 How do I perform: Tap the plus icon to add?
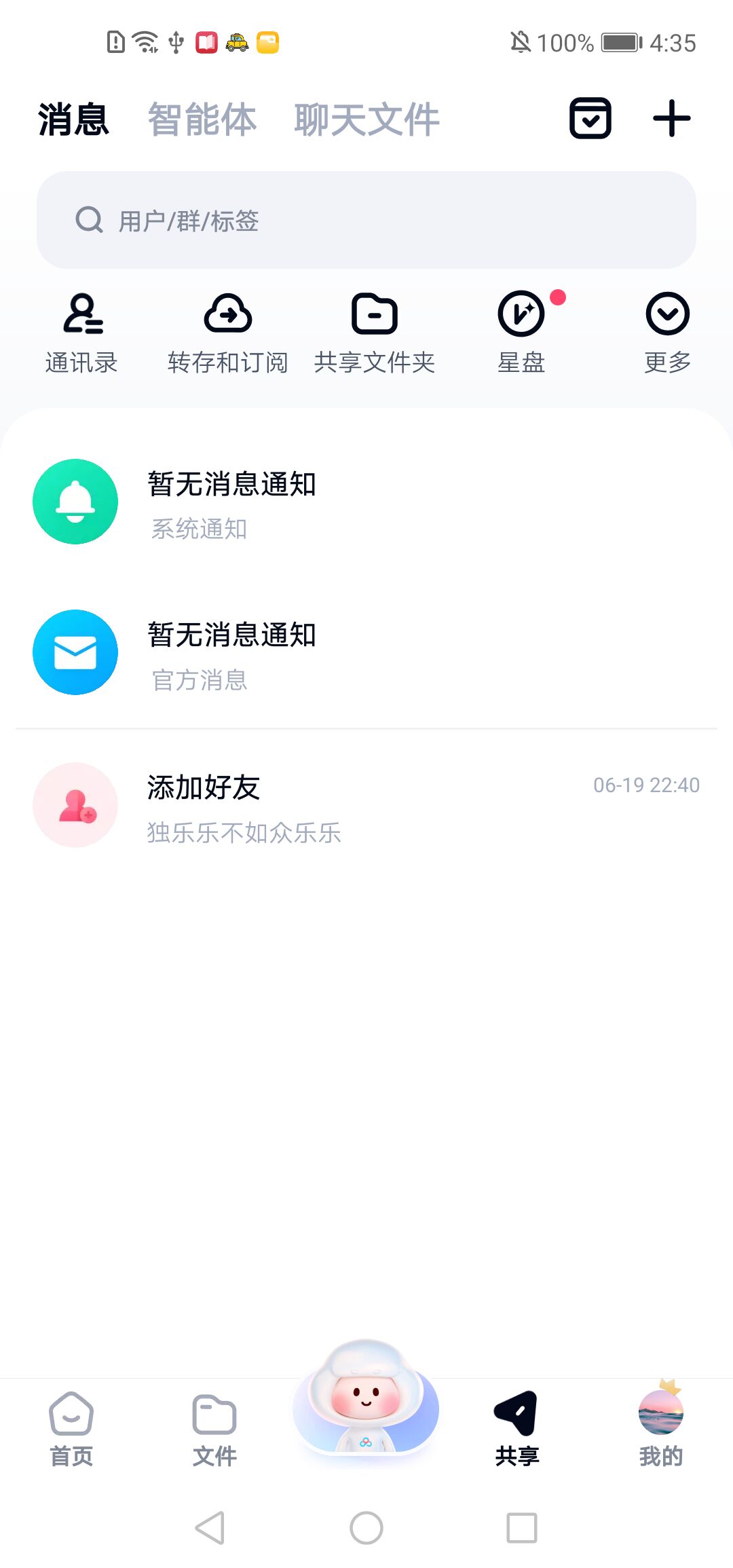tap(671, 119)
